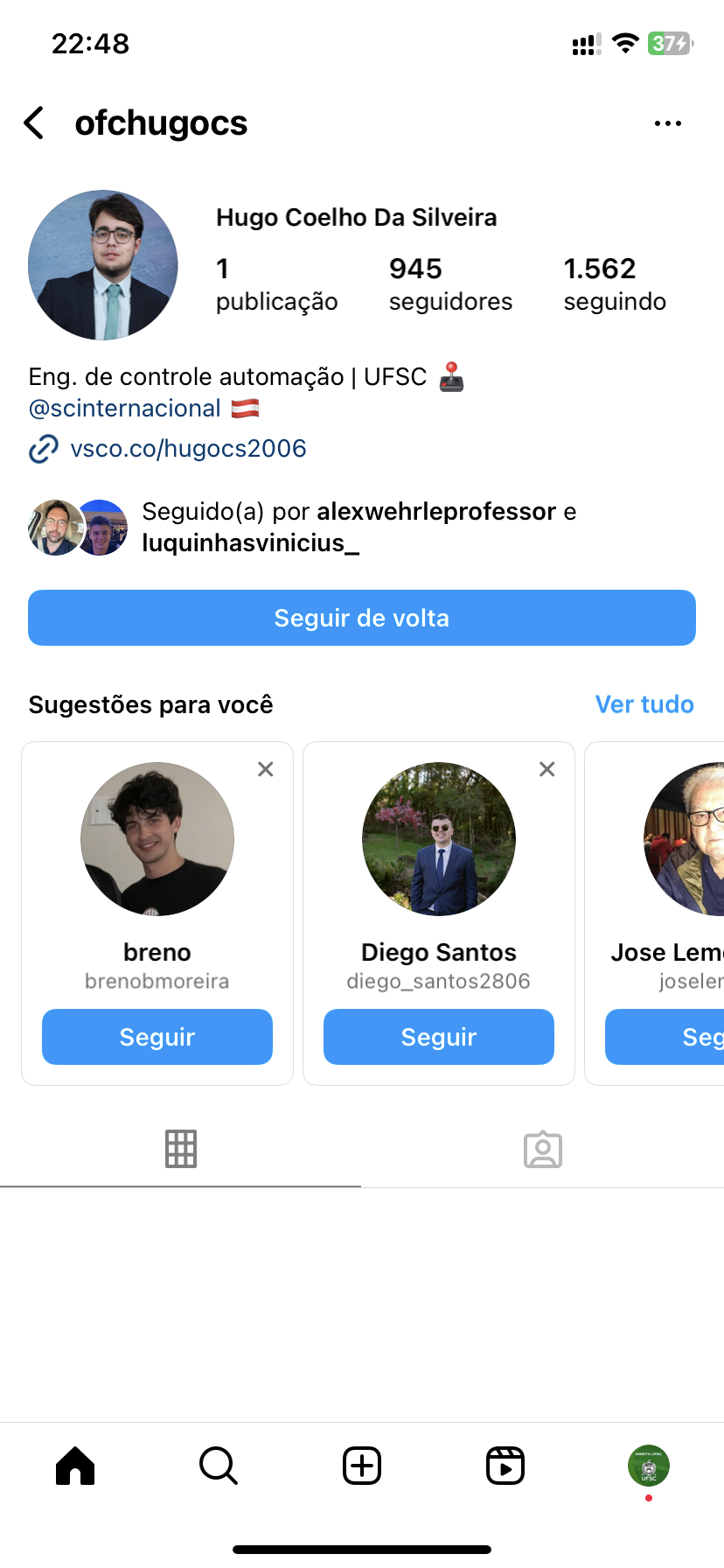
Task: Open Diego Santos's suggested profile
Action: 439,840
